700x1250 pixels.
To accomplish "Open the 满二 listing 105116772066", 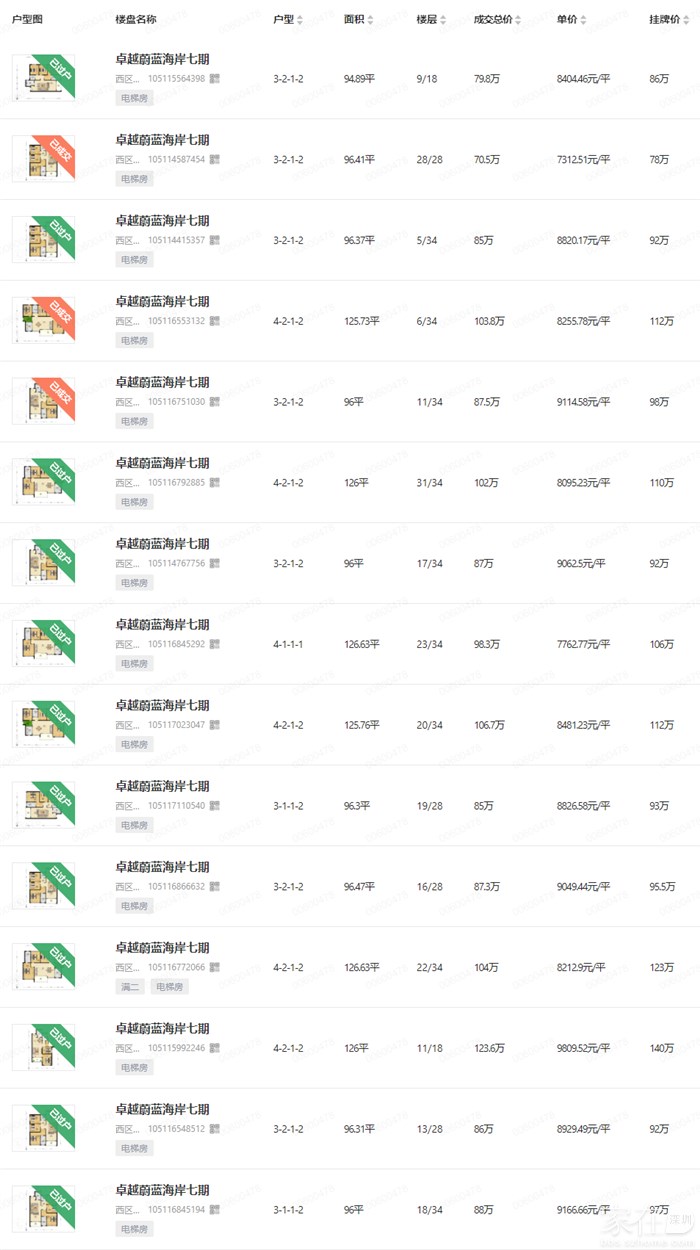I will click(162, 948).
